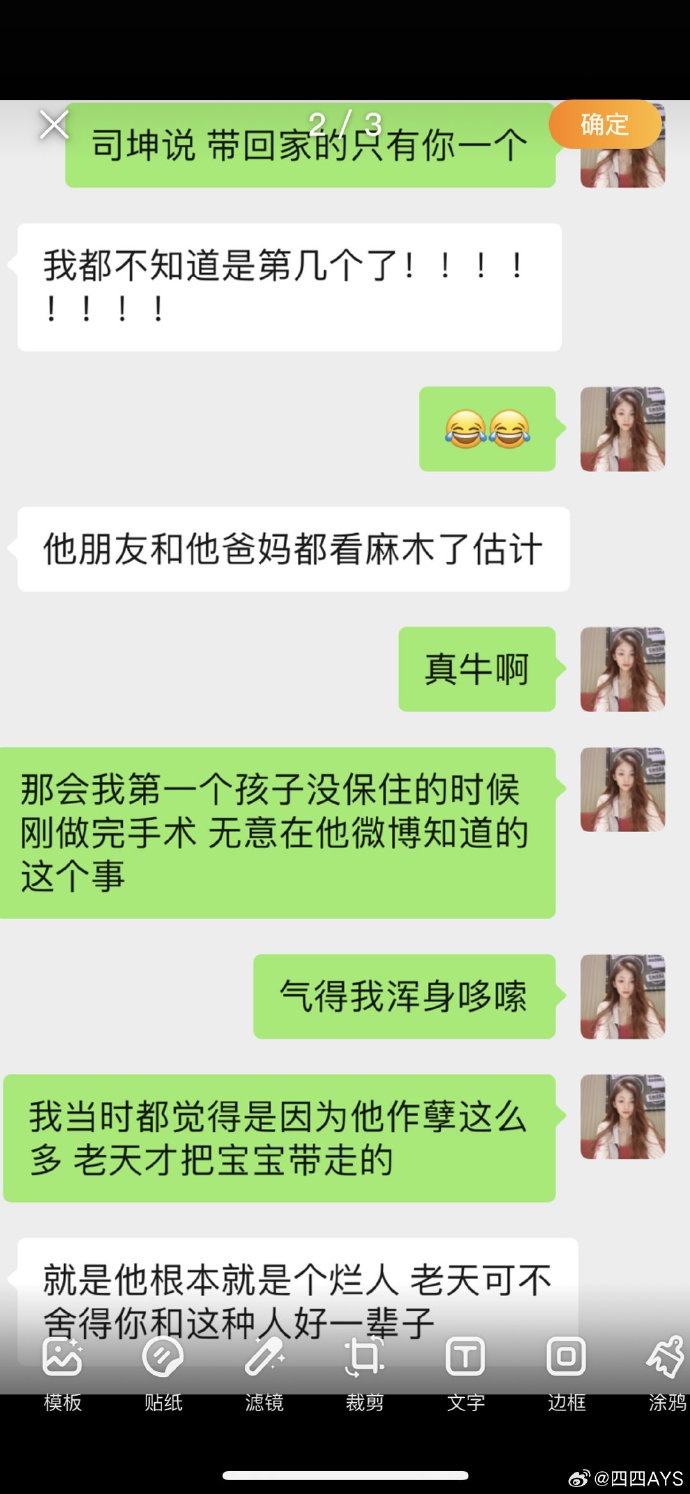The height and width of the screenshot is (1494, 690).
Task: Add text using the 文字 tool
Action: (x=465, y=1369)
